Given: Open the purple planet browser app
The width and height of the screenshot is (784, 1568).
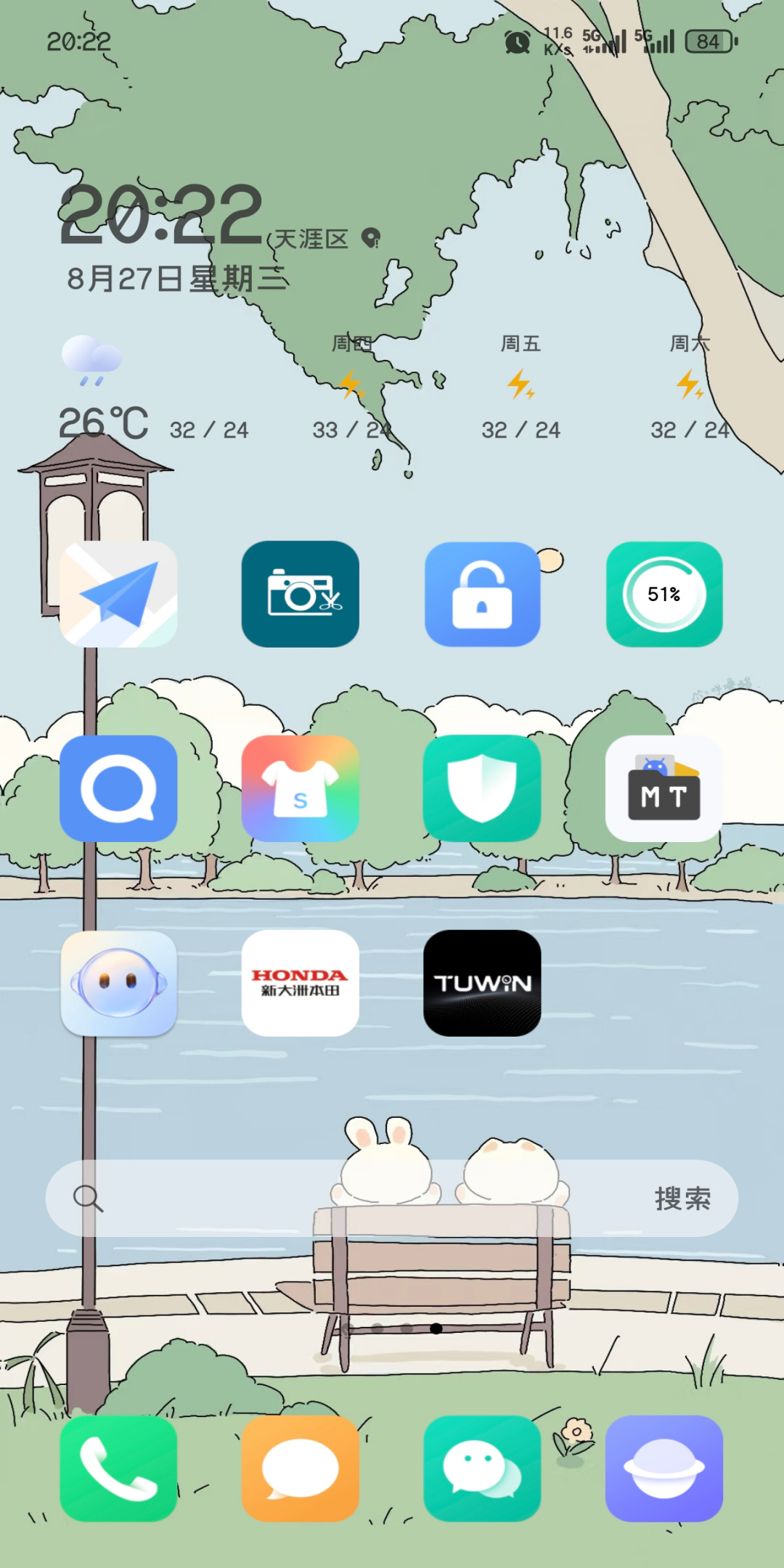Looking at the screenshot, I should point(664,1468).
